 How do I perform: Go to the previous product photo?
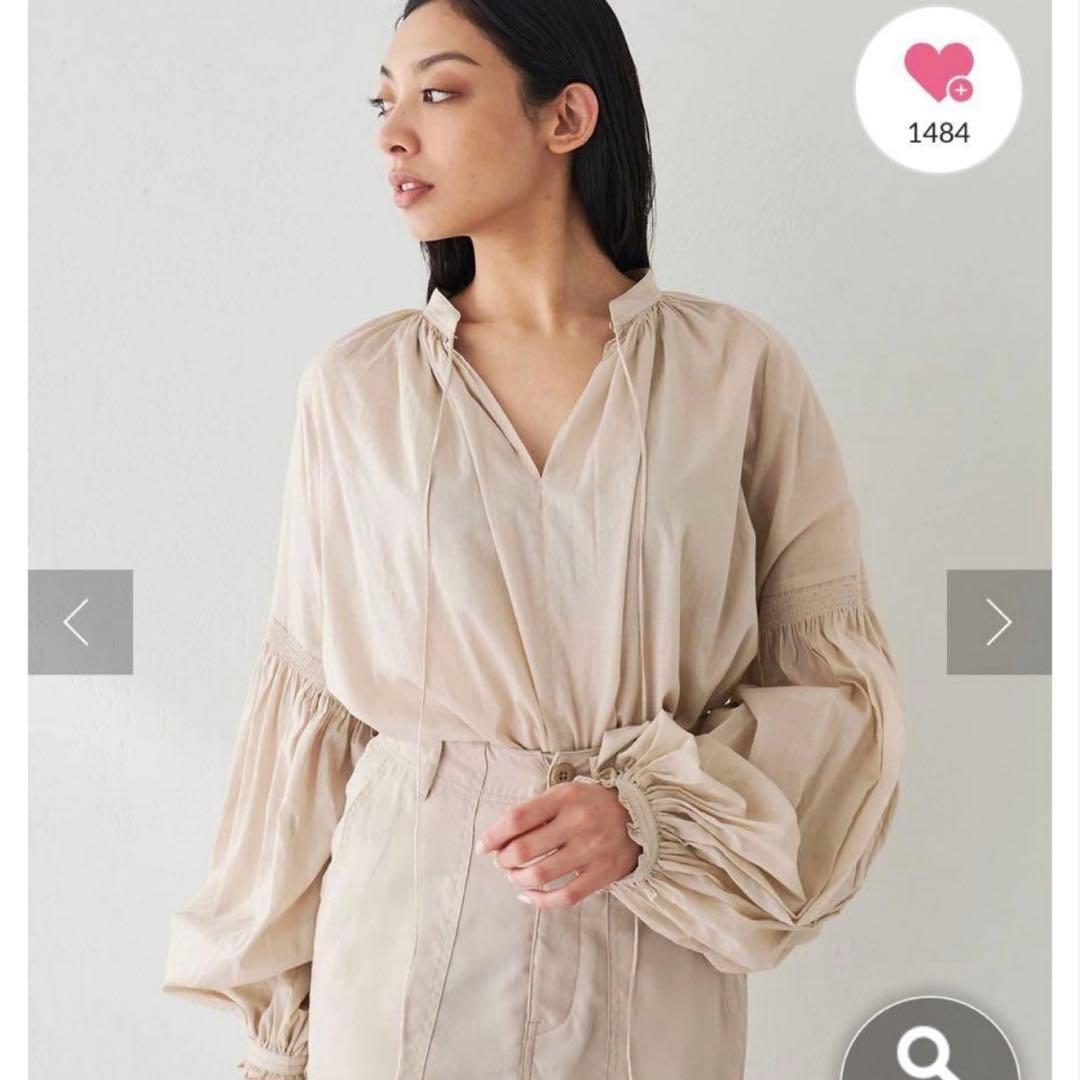click(80, 622)
